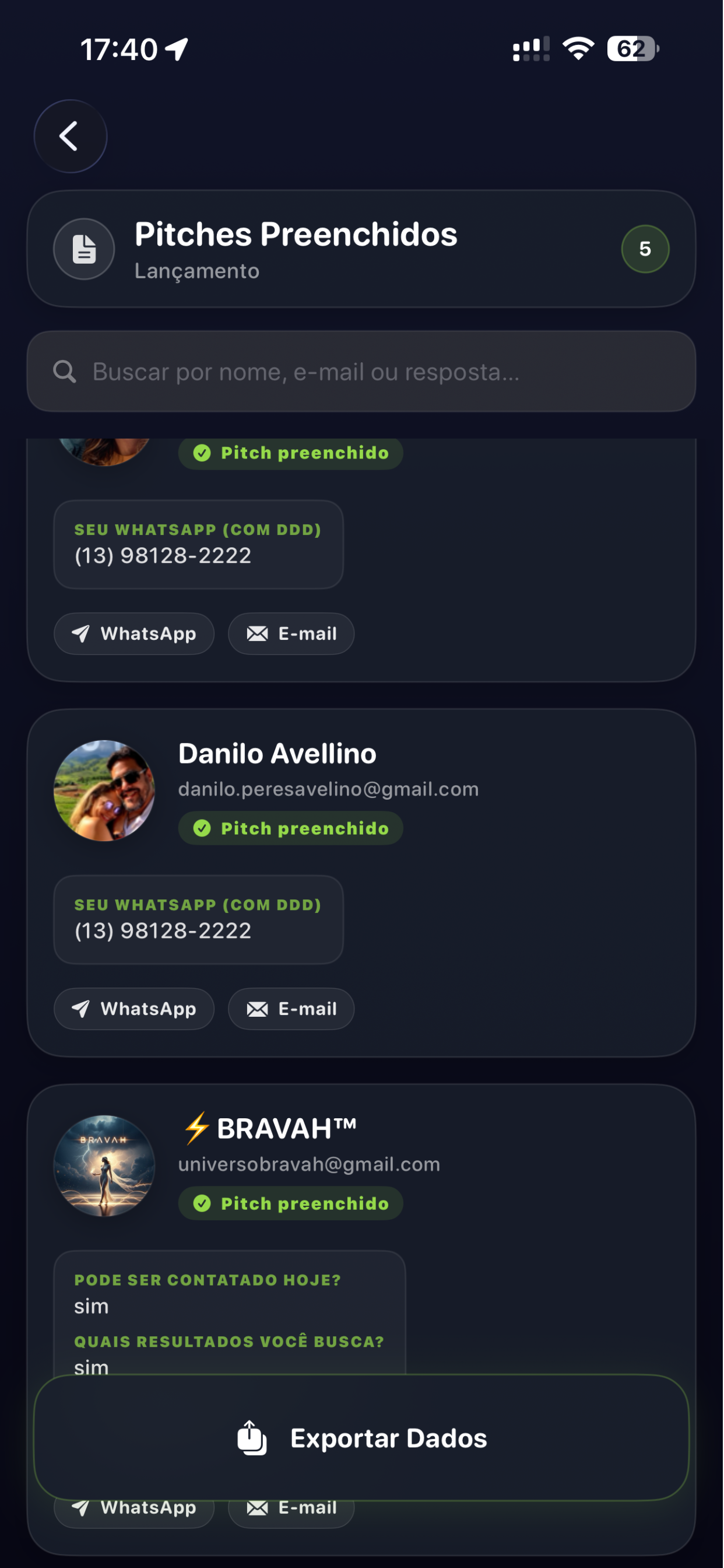This screenshot has height=1568, width=724.
Task: Tap WhatsApp button above Danilo Avellino's card
Action: 134,633
